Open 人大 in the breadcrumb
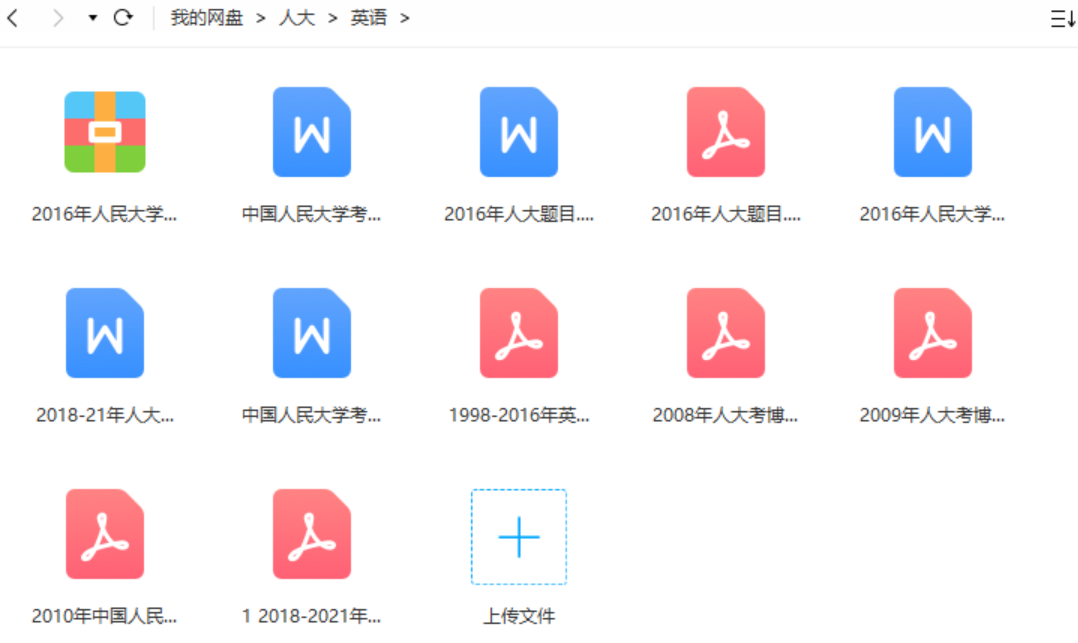The width and height of the screenshot is (1078, 643). [295, 18]
